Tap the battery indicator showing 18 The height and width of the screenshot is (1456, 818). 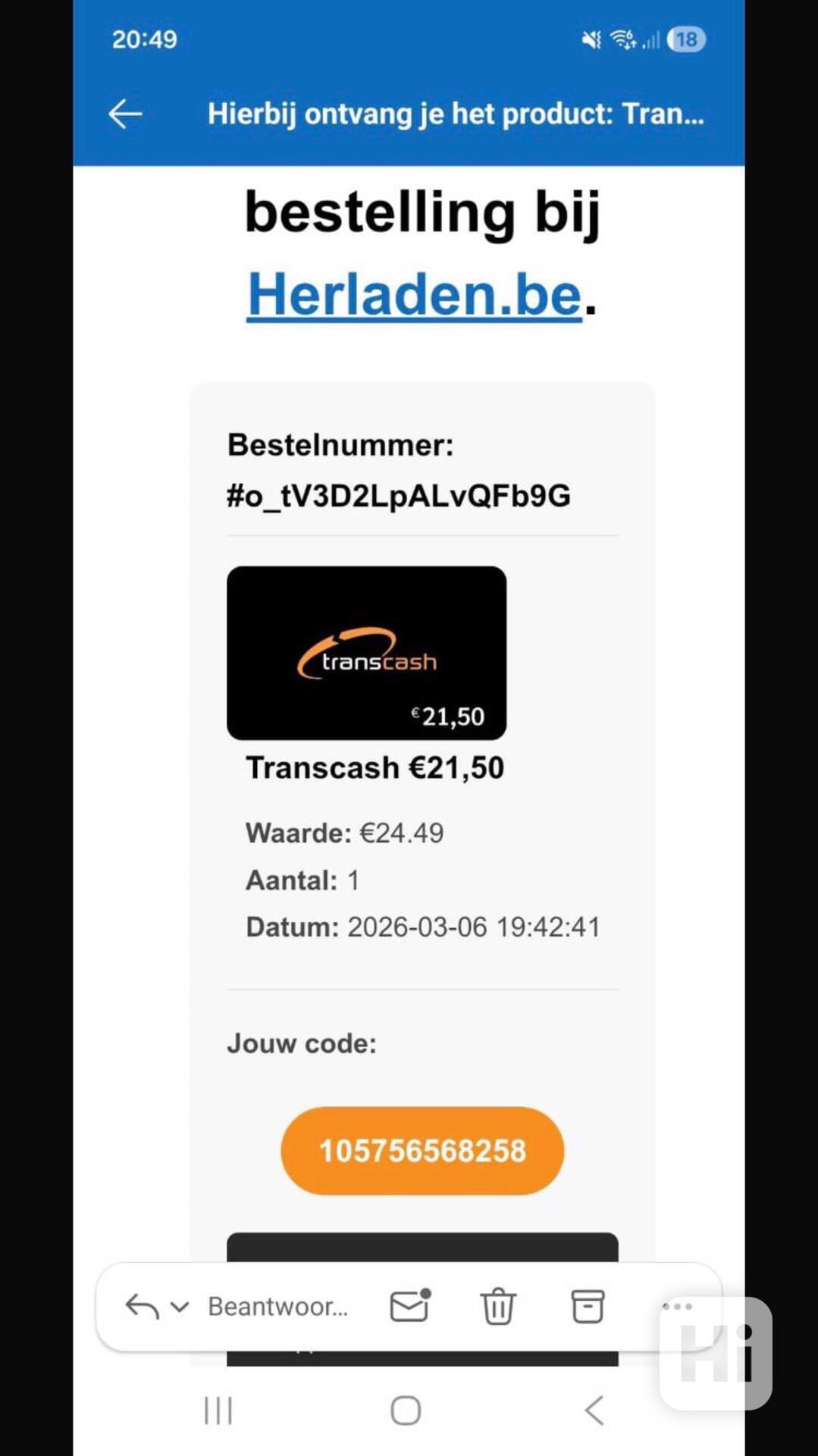(x=685, y=39)
